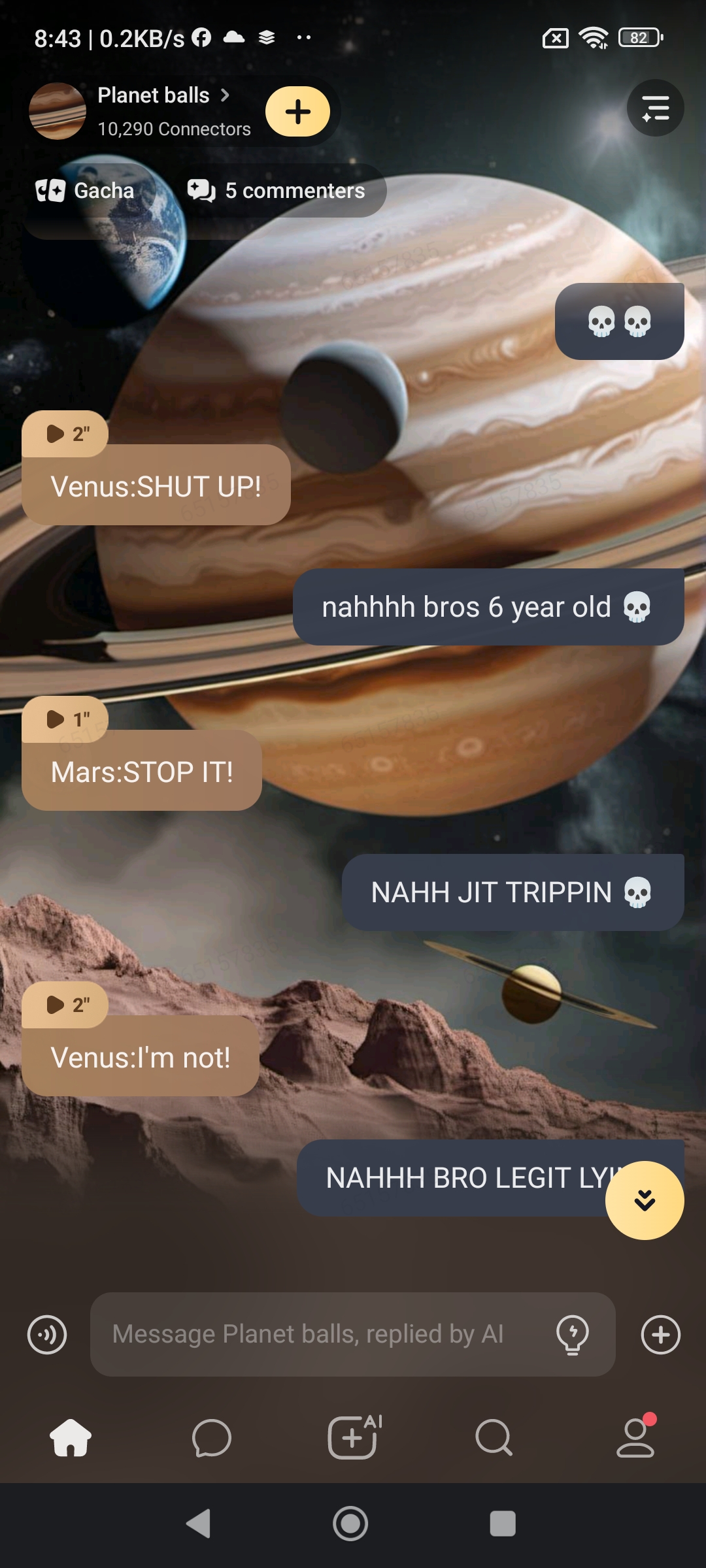The height and width of the screenshot is (1568, 706).
Task: Get reply suggestions via the lightbulb icon
Action: pos(572,1334)
